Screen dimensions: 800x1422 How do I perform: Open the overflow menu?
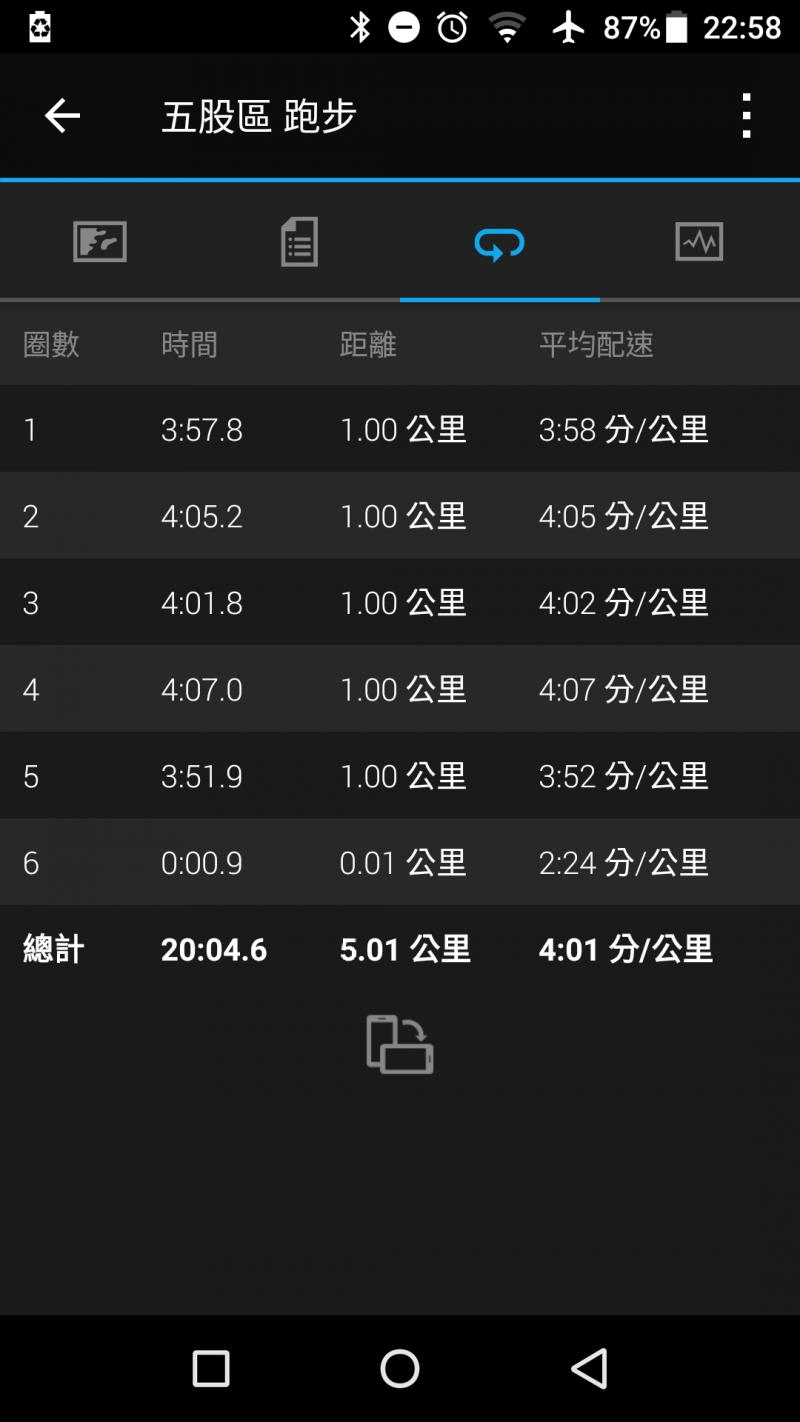[x=746, y=116]
